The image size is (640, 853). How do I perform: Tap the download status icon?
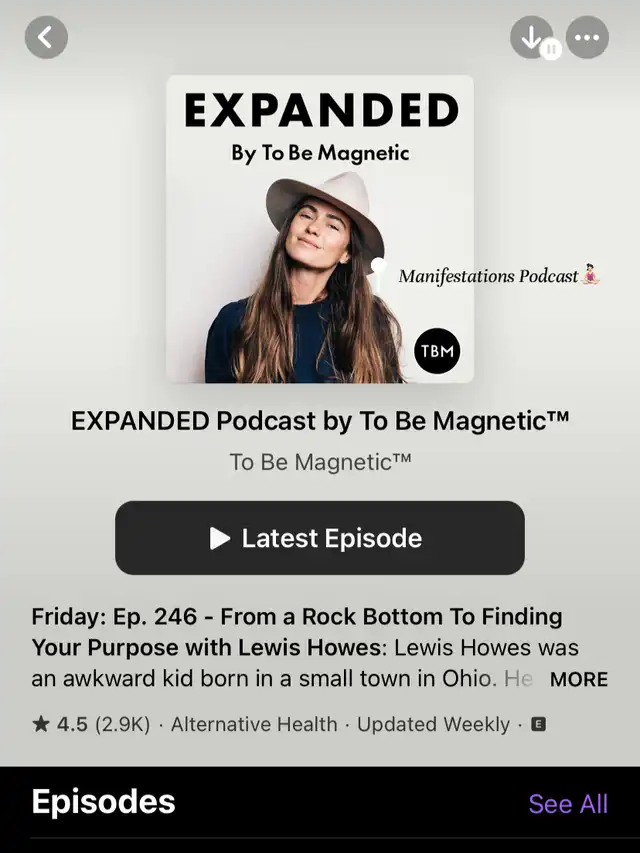click(532, 39)
